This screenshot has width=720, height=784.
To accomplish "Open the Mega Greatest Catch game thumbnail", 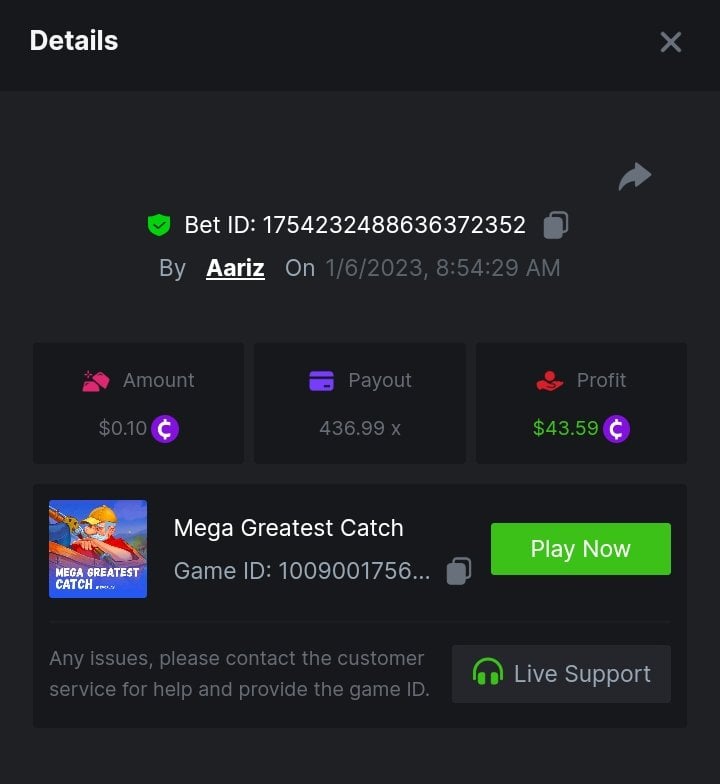I will [98, 549].
